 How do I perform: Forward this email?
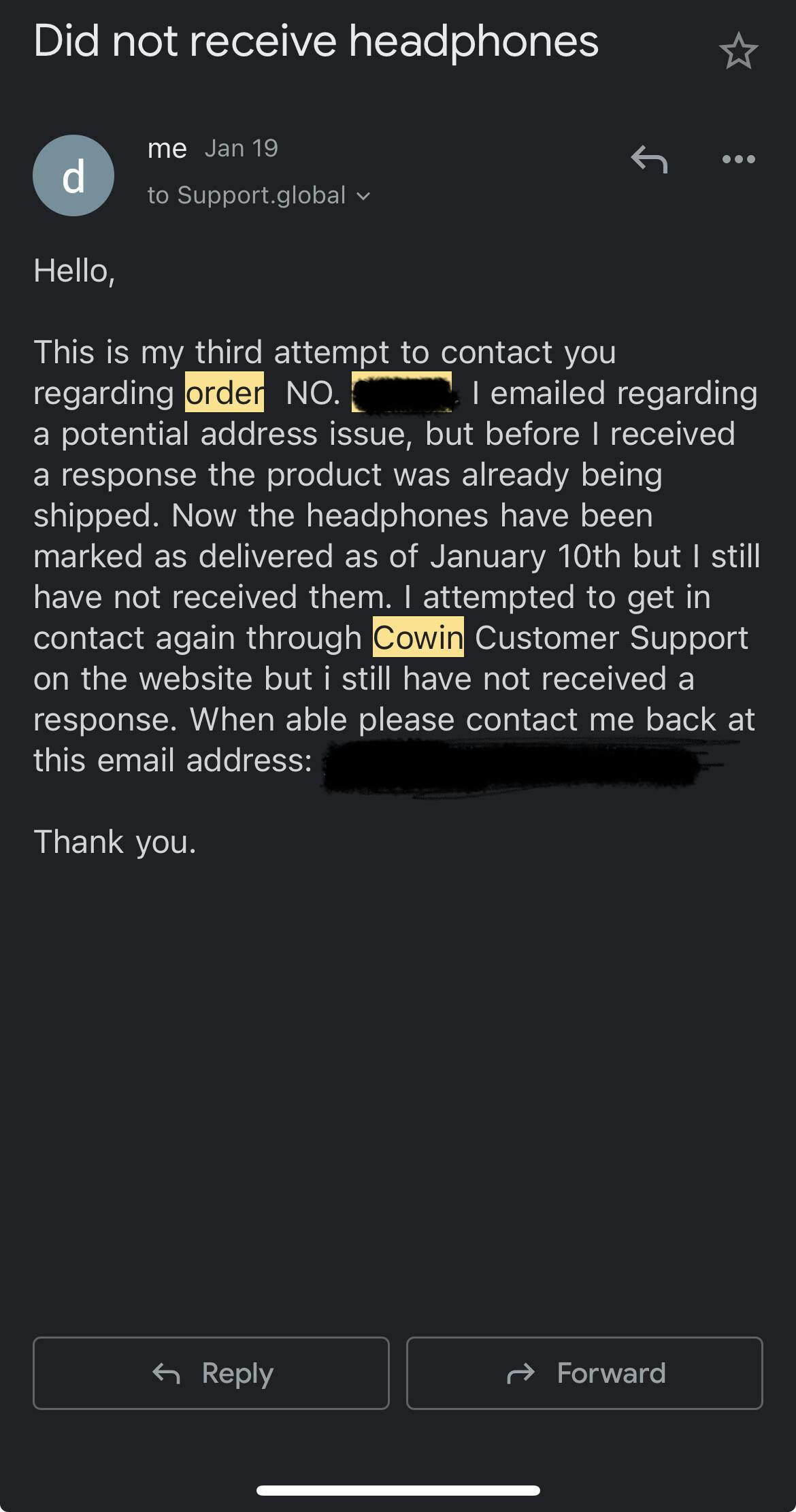click(x=584, y=1373)
